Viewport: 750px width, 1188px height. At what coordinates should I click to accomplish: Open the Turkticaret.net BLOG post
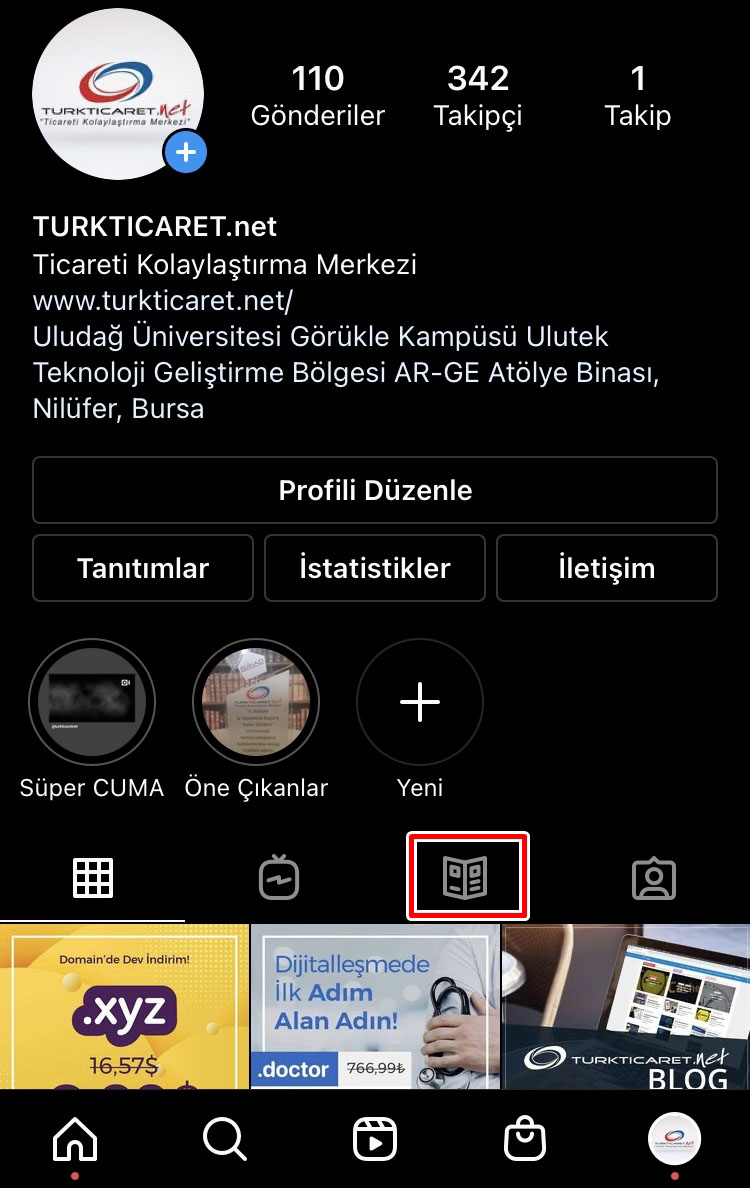click(x=626, y=1005)
